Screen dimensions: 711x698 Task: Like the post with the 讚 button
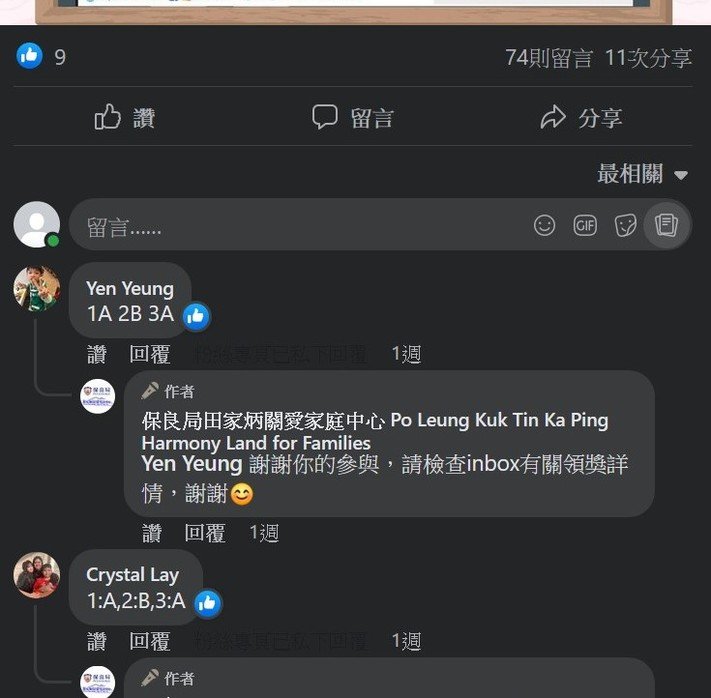[x=125, y=118]
